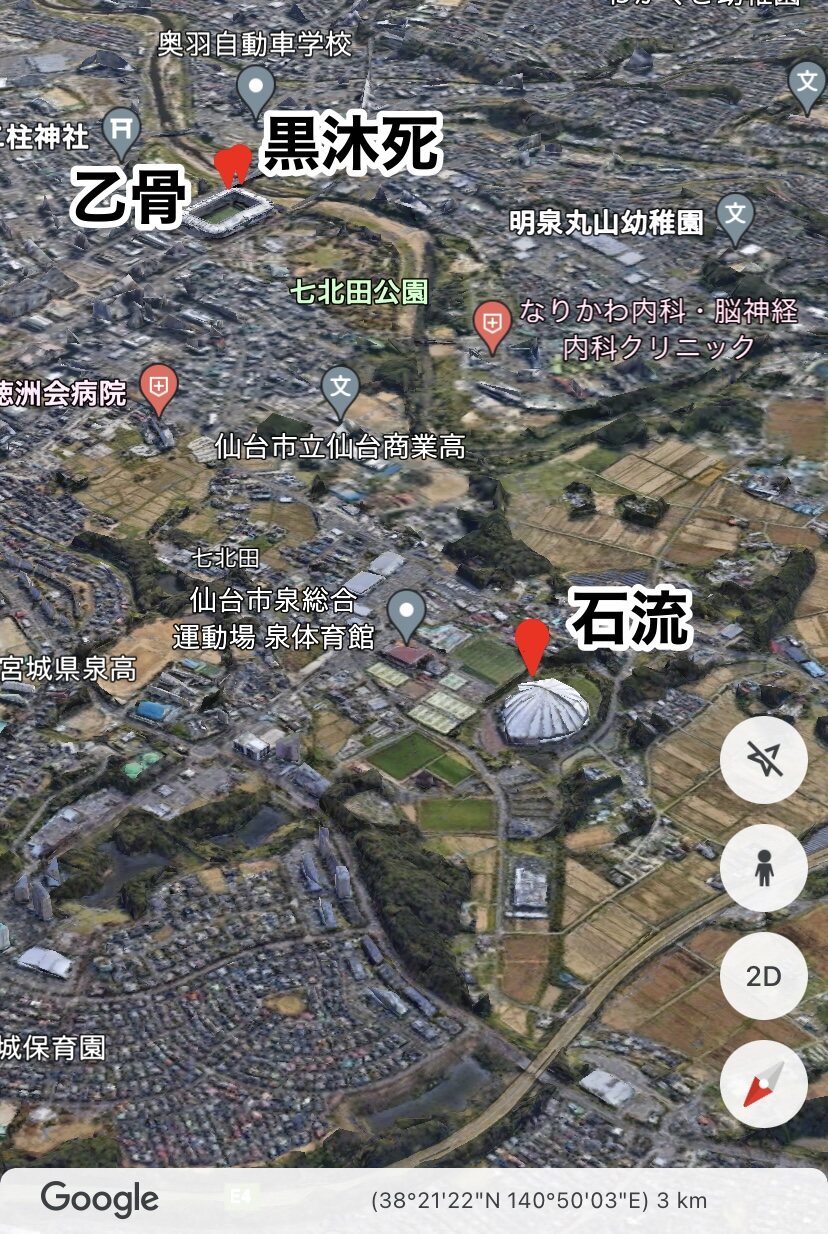The height and width of the screenshot is (1234, 828).
Task: Open the 仙台市立仙台商業高 school pin
Action: coord(340,390)
